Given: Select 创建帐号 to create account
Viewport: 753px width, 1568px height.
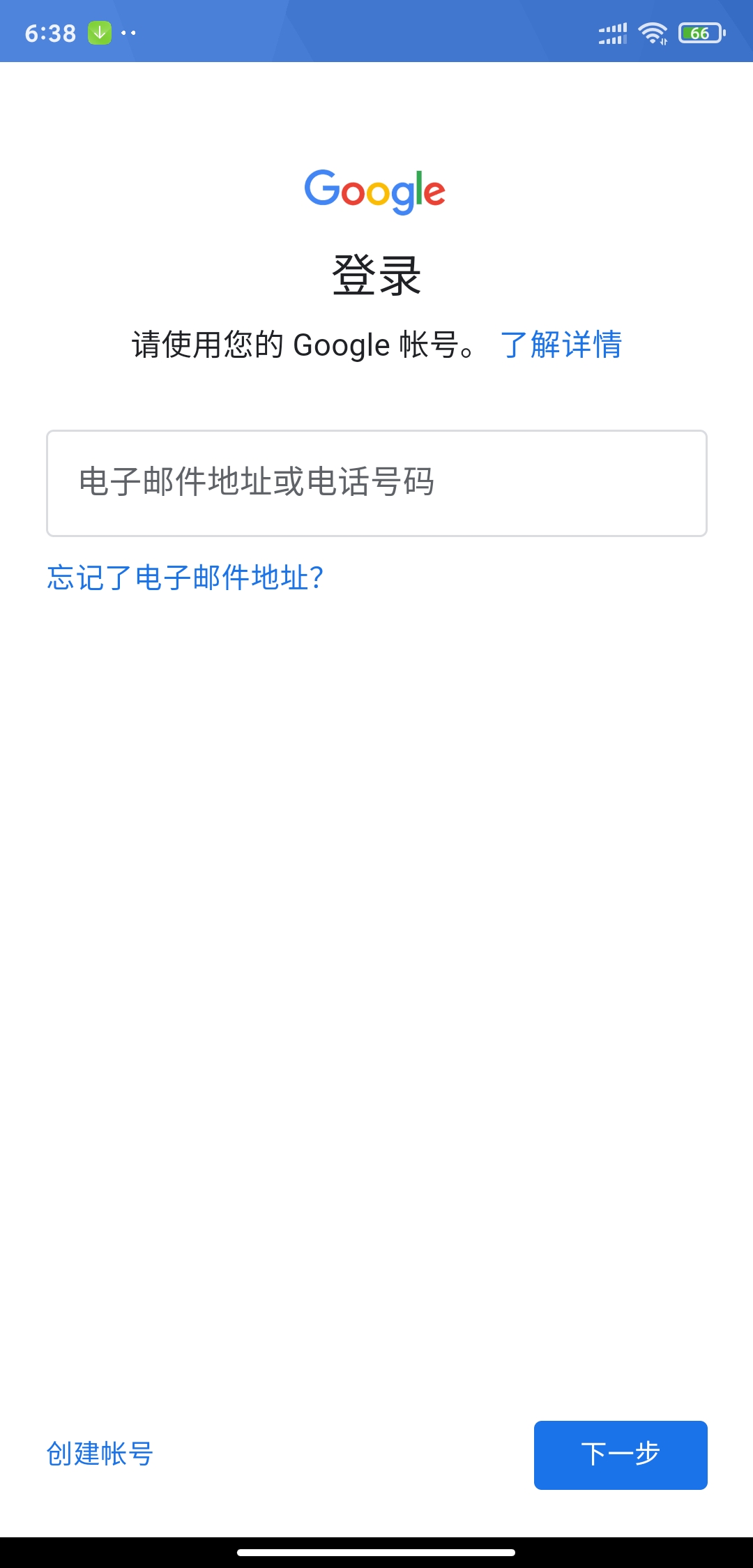Looking at the screenshot, I should pos(100,1454).
